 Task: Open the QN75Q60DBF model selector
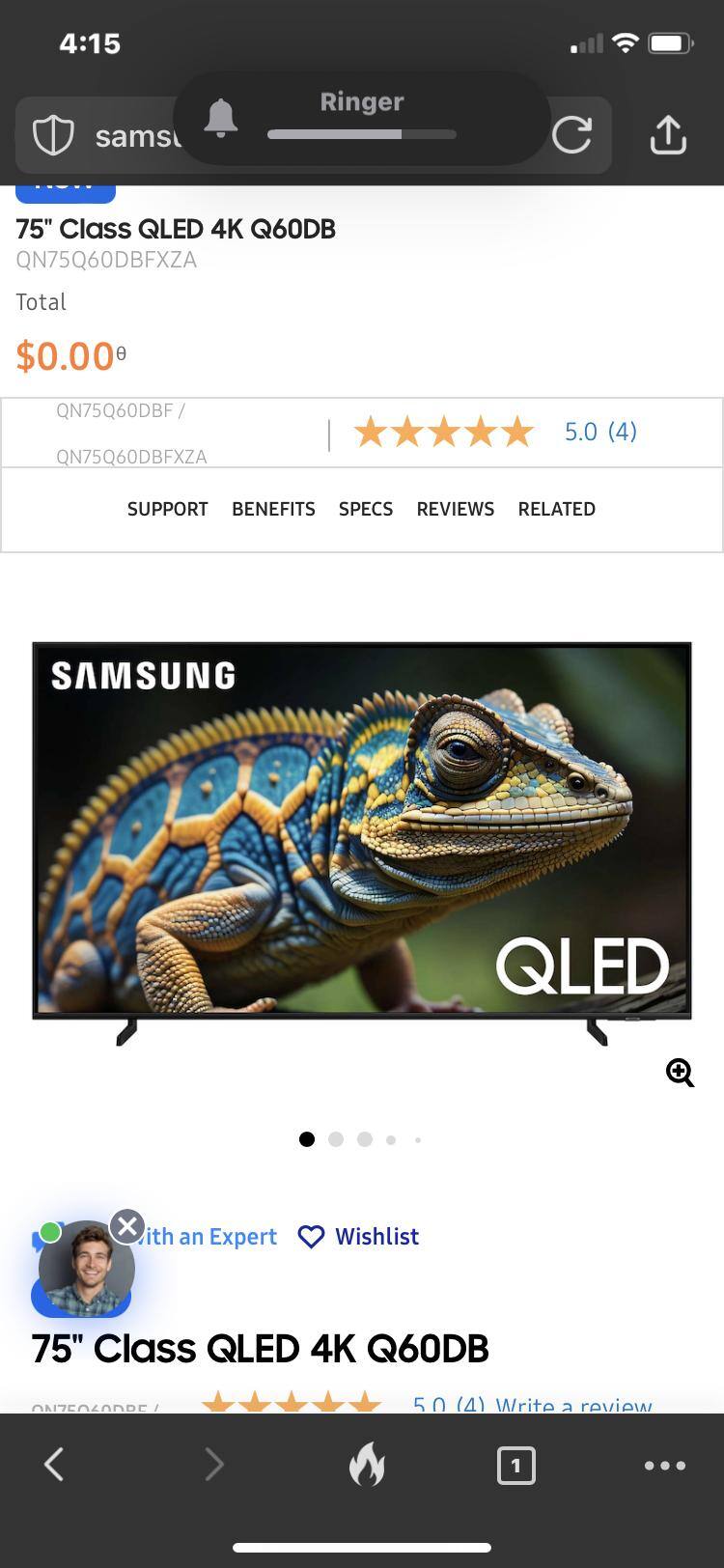130,433
